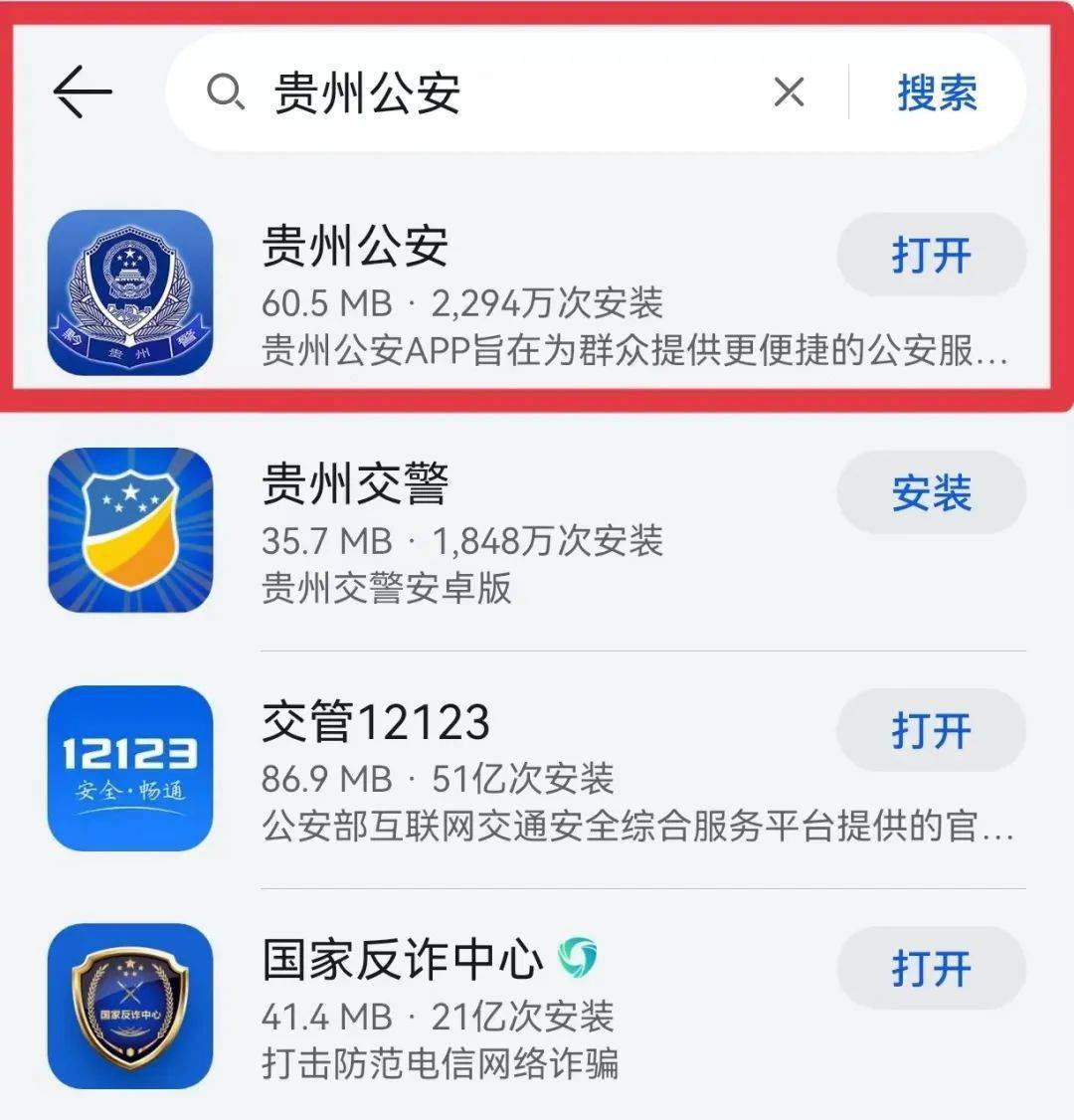1074x1120 pixels.
Task: Open the 贵州公安 app via 打开 button
Action: pyautogui.click(x=930, y=255)
